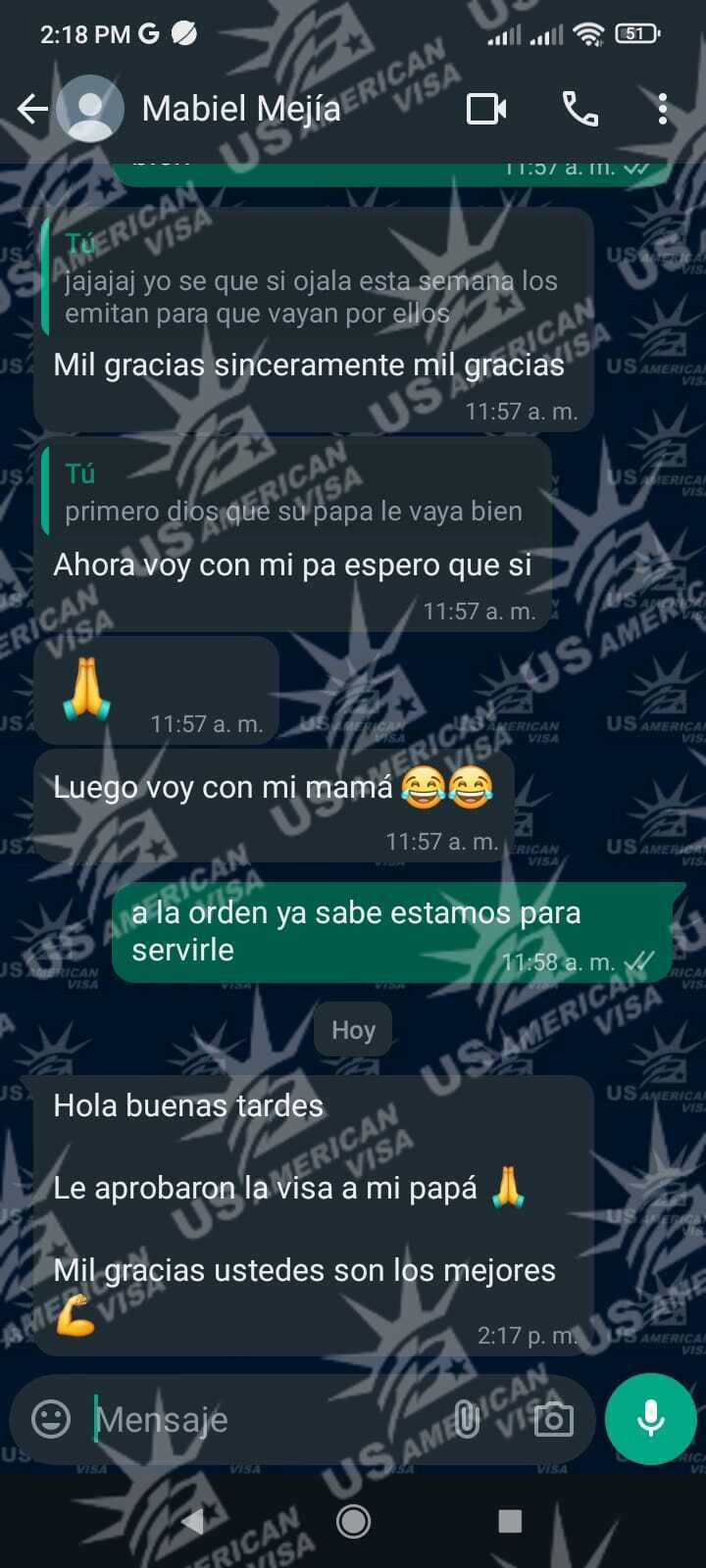Focus the Mensaje text field

click(x=265, y=1418)
